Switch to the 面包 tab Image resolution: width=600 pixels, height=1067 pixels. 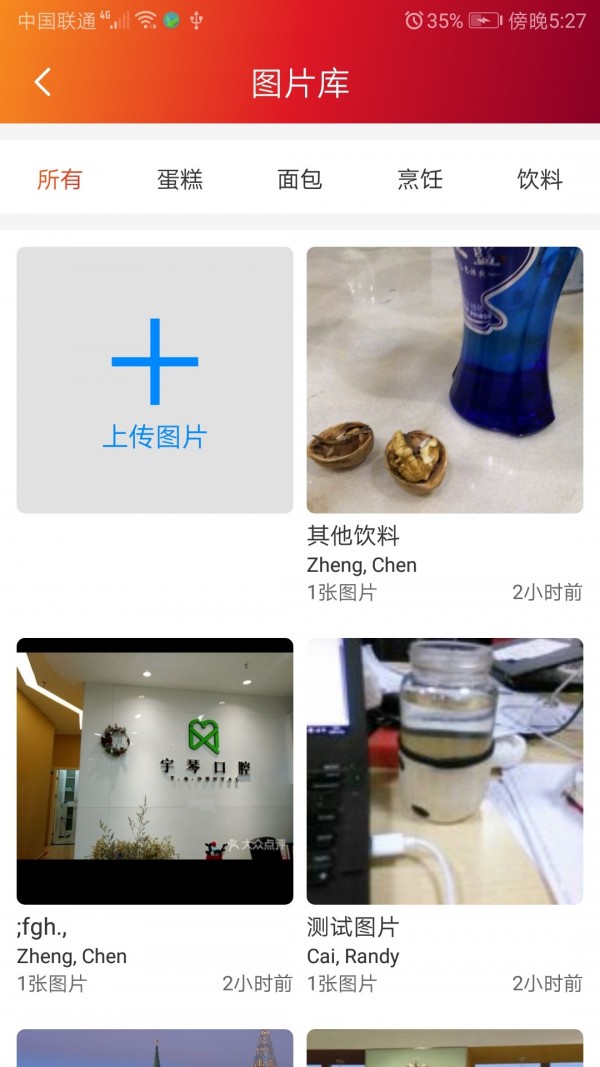pyautogui.click(x=300, y=180)
